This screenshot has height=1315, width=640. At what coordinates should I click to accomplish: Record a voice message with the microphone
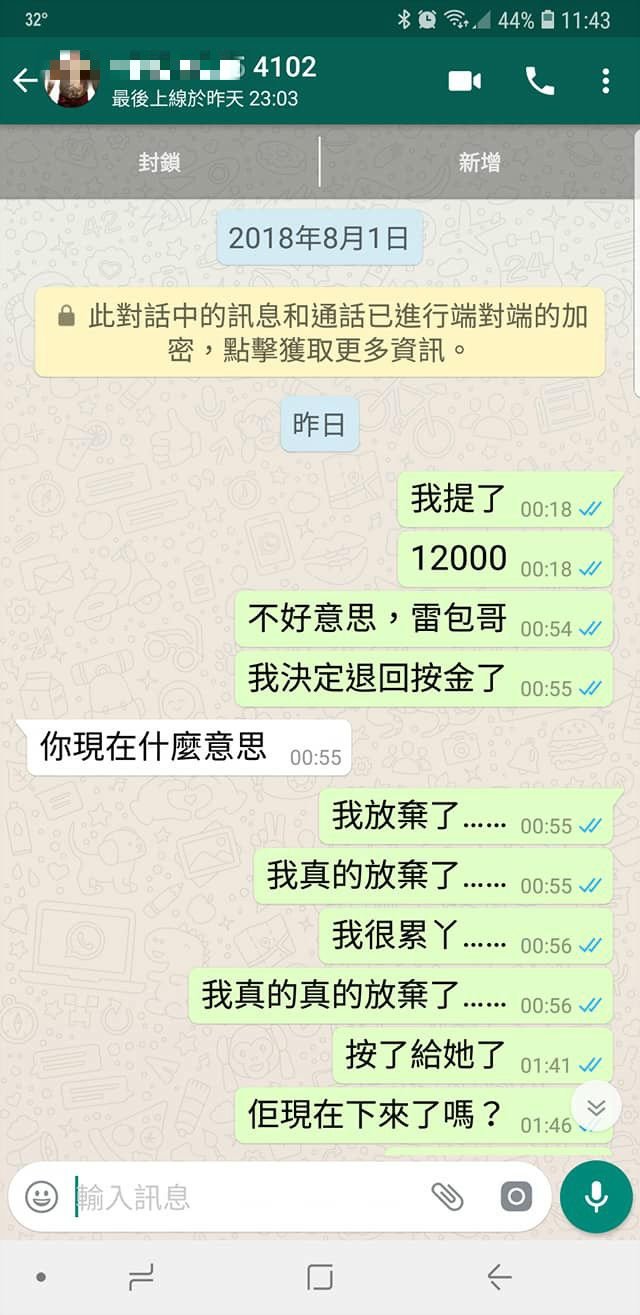point(596,1196)
